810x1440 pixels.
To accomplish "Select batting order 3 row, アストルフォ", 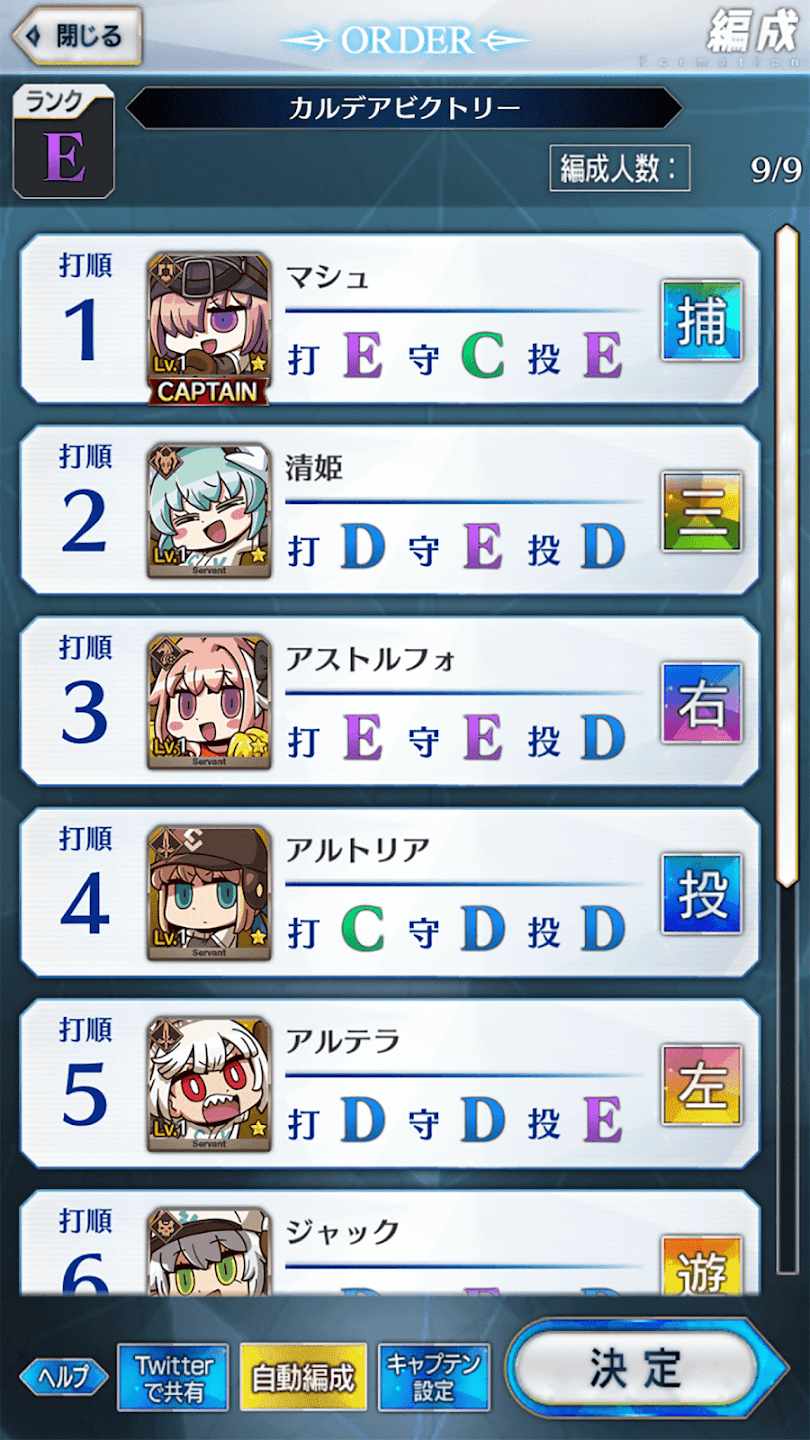I will (x=390, y=701).
